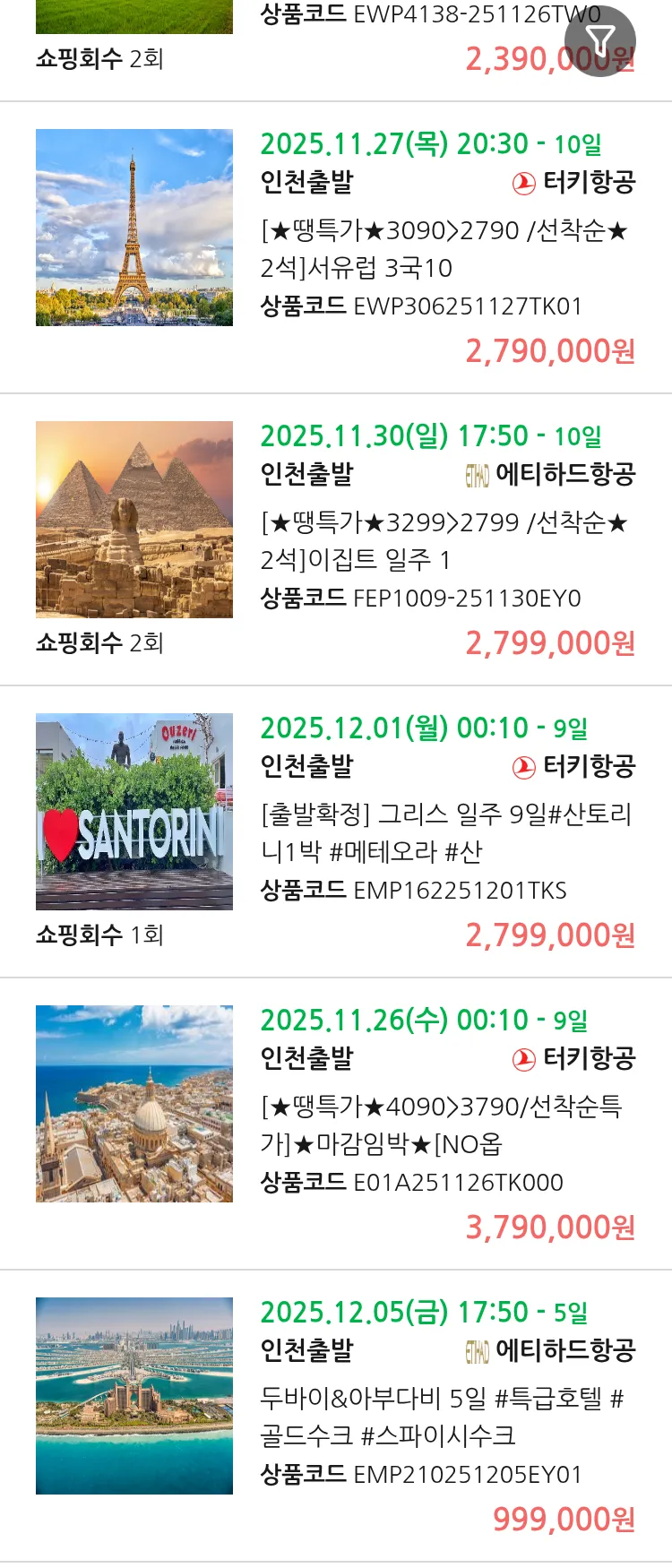Open the floating filter button
This screenshot has width=672, height=1568.
(x=599, y=40)
